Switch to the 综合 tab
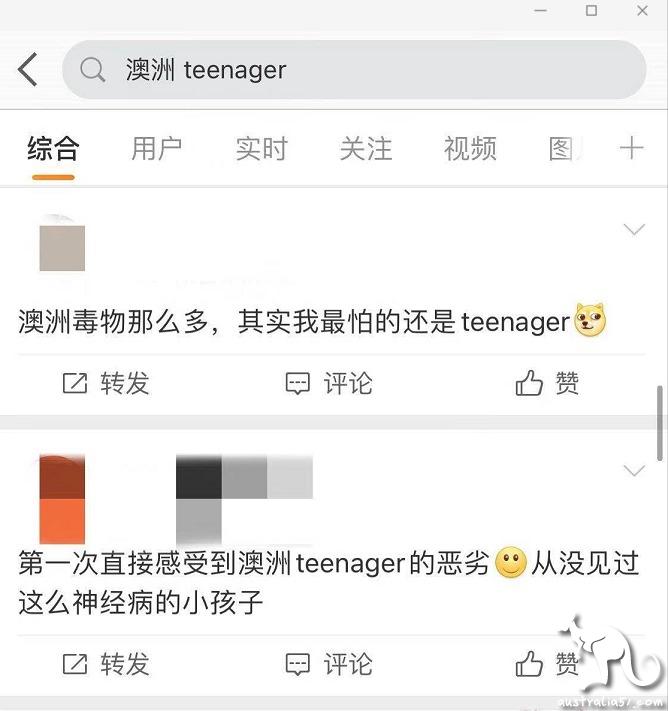Image resolution: width=668 pixels, height=711 pixels. tap(53, 150)
